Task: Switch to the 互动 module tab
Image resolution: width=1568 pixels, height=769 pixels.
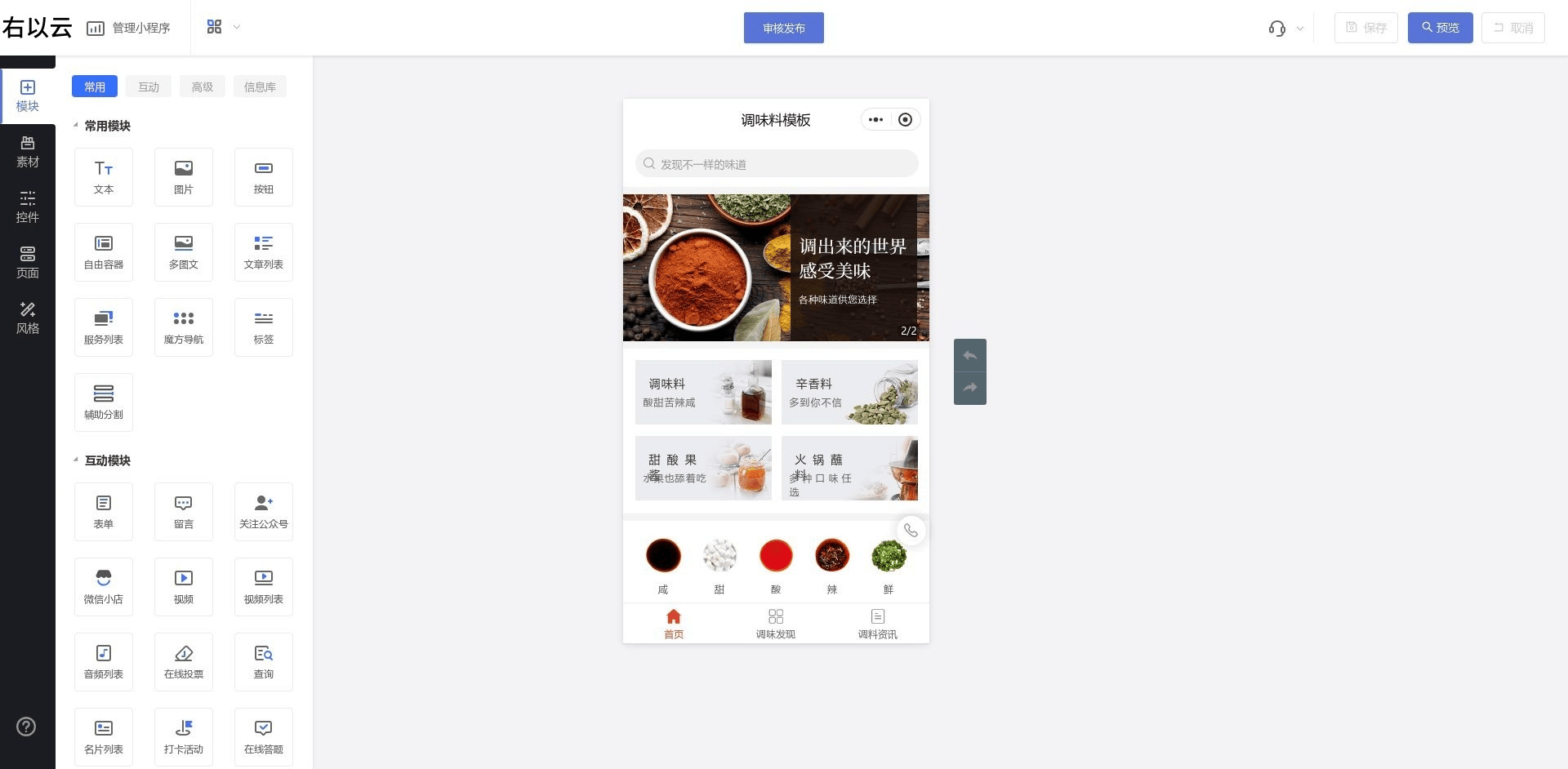Action: coord(149,87)
